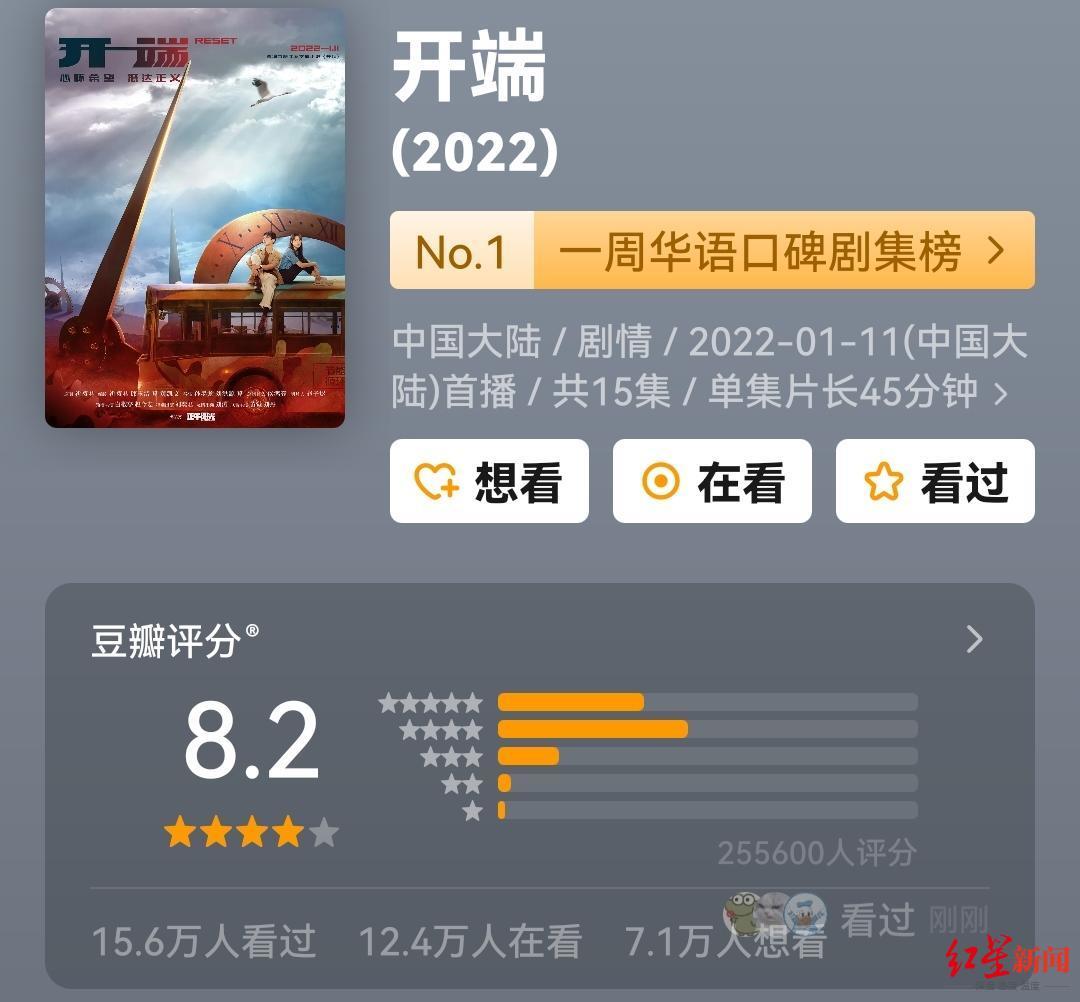Open the 开端 poster image
The width and height of the screenshot is (1080, 1002).
[195, 218]
